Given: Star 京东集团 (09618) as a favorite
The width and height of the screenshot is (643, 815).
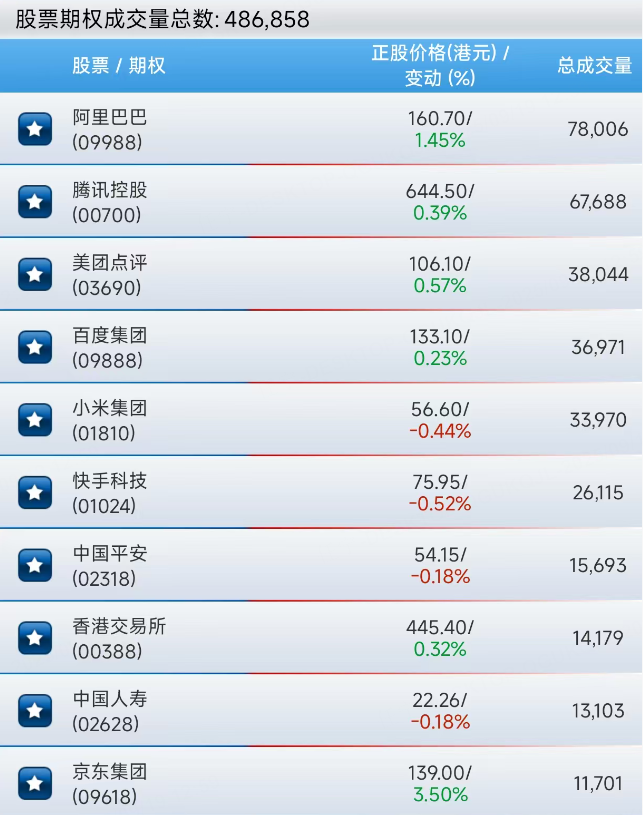Looking at the screenshot, I should (35, 783).
